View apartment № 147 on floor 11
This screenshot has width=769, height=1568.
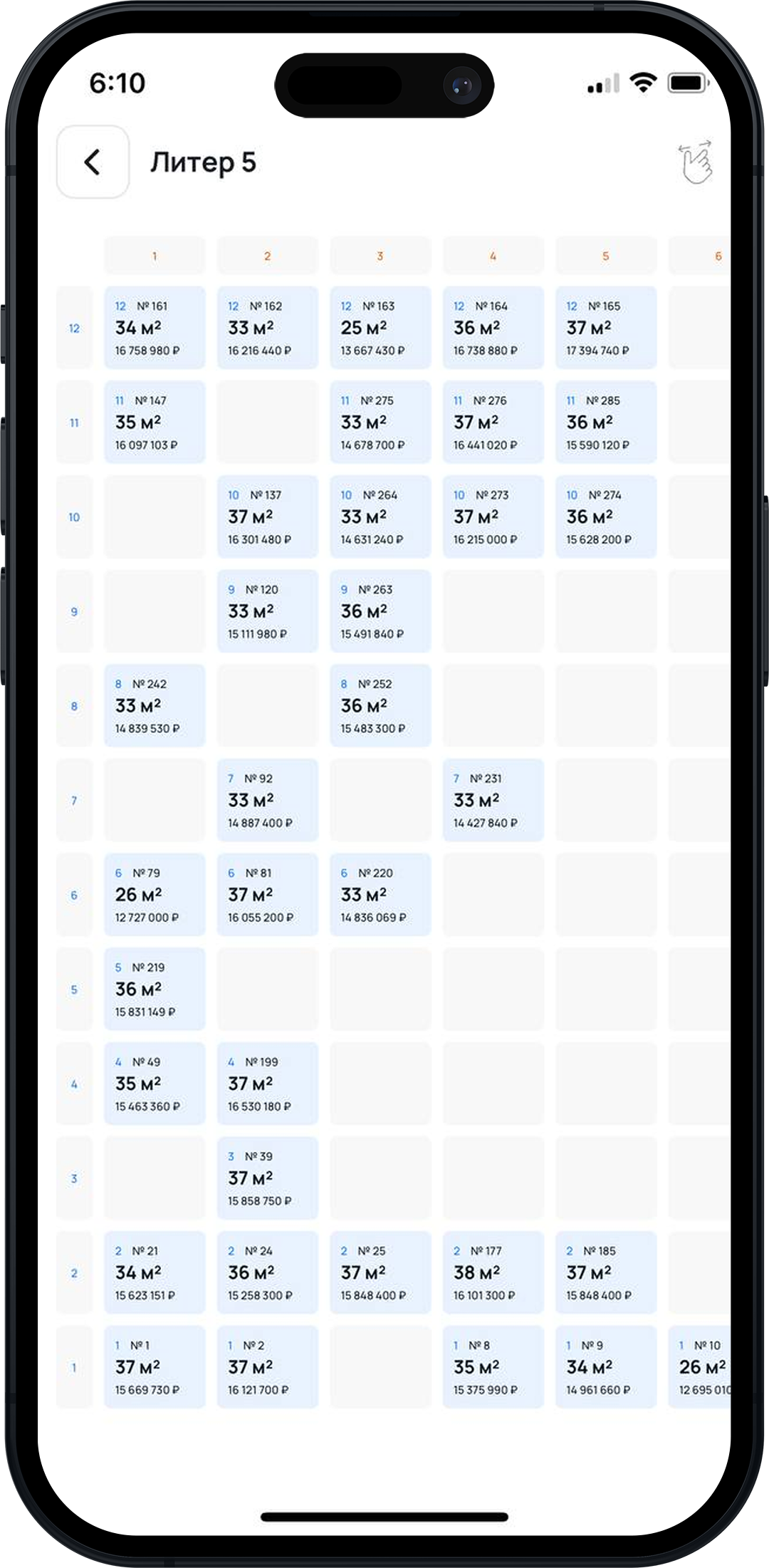155,422
